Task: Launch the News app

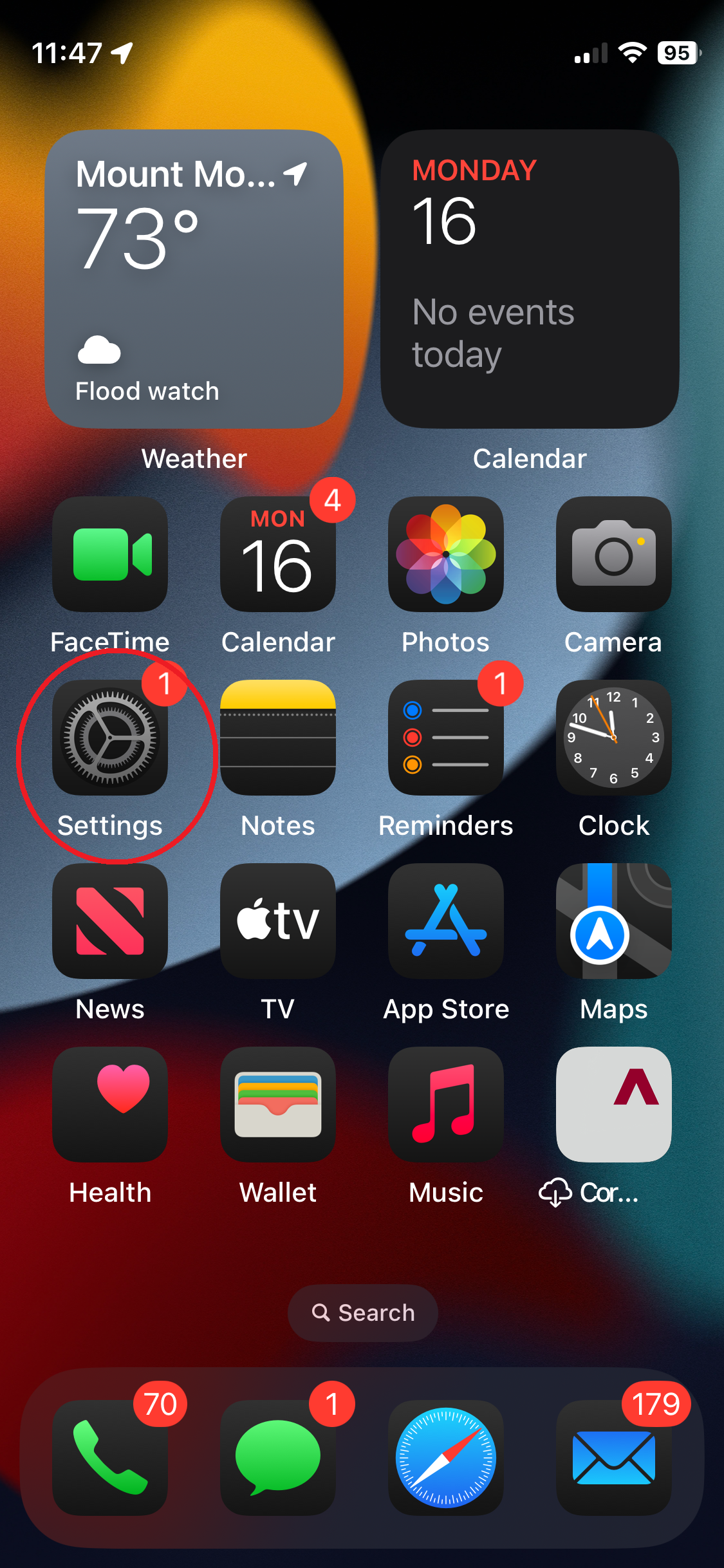Action: (x=110, y=921)
